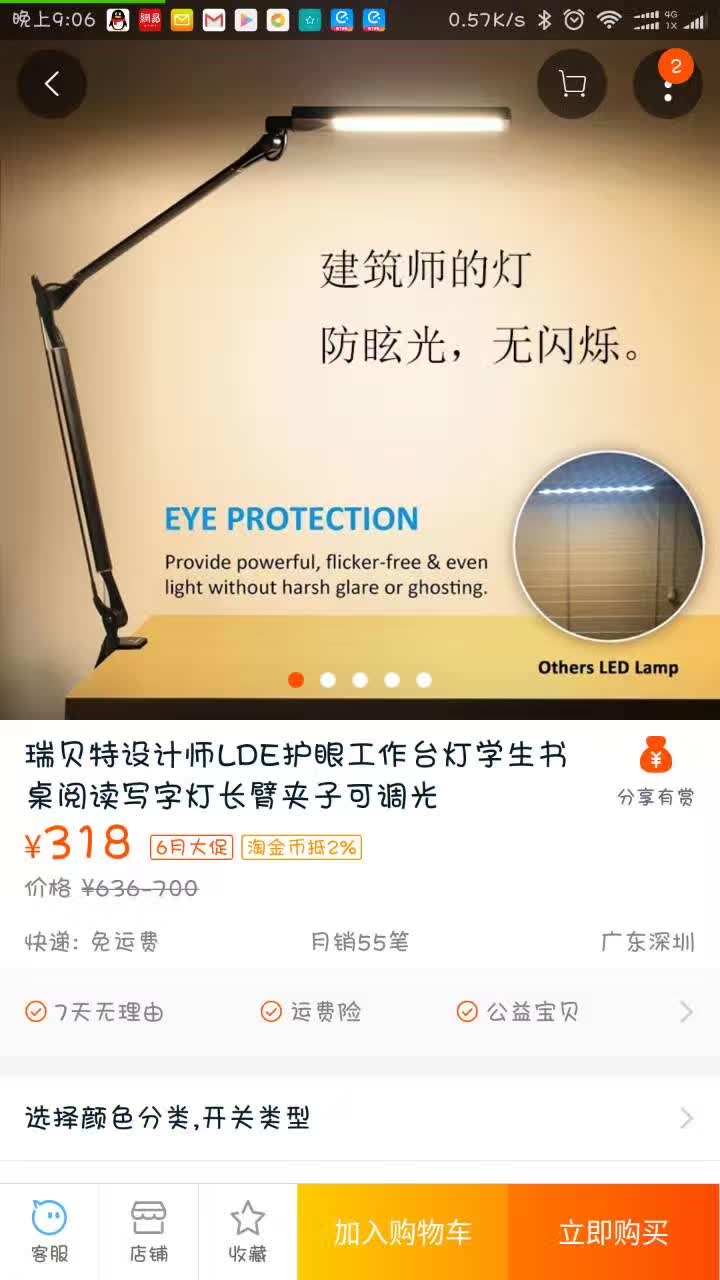This screenshot has width=720, height=1280.
Task: Tap 立即购买 to buy now
Action: point(614,1232)
